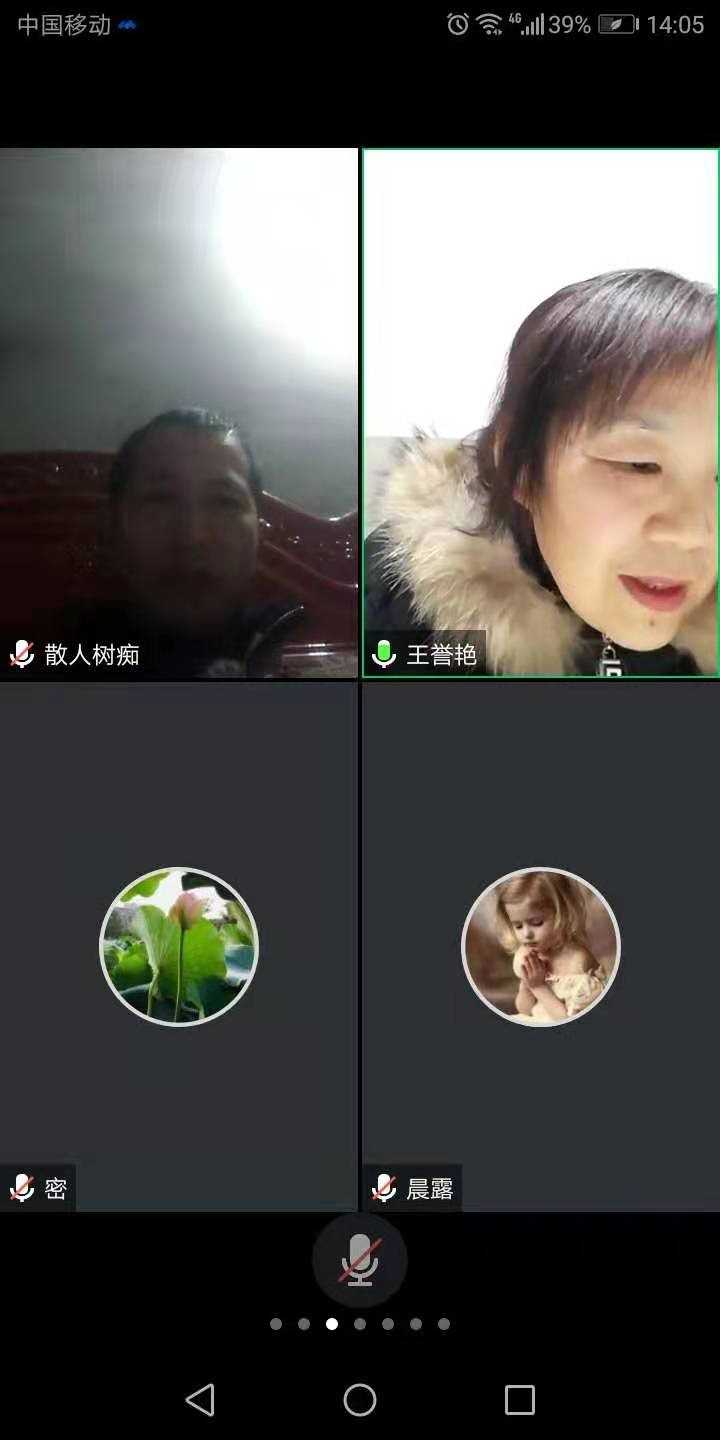Return to the home screen
Image resolution: width=720 pixels, height=1440 pixels.
point(360,1400)
